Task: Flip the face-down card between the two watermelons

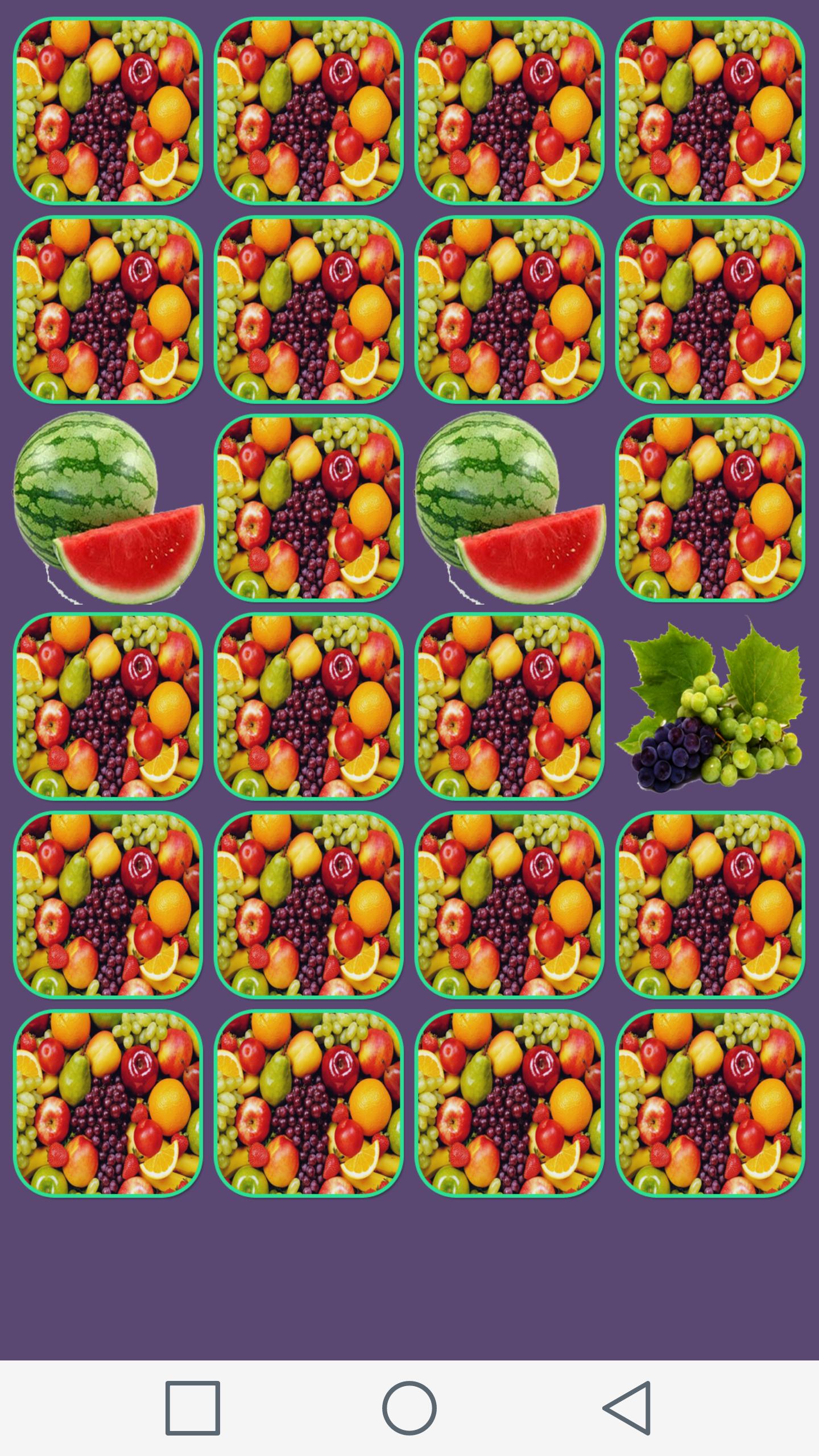Action: click(309, 507)
